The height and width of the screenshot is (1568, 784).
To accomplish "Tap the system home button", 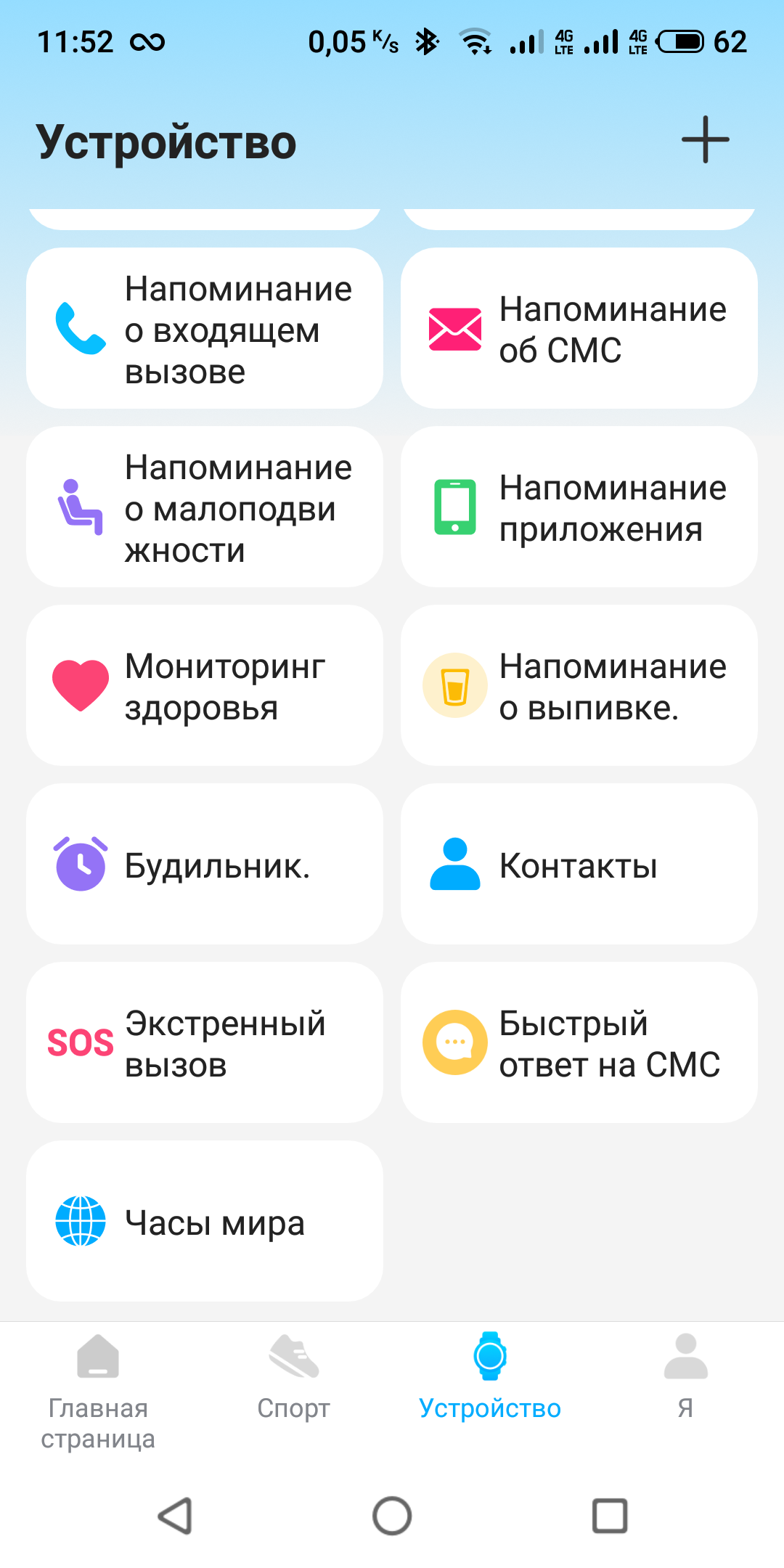I will click(392, 1516).
